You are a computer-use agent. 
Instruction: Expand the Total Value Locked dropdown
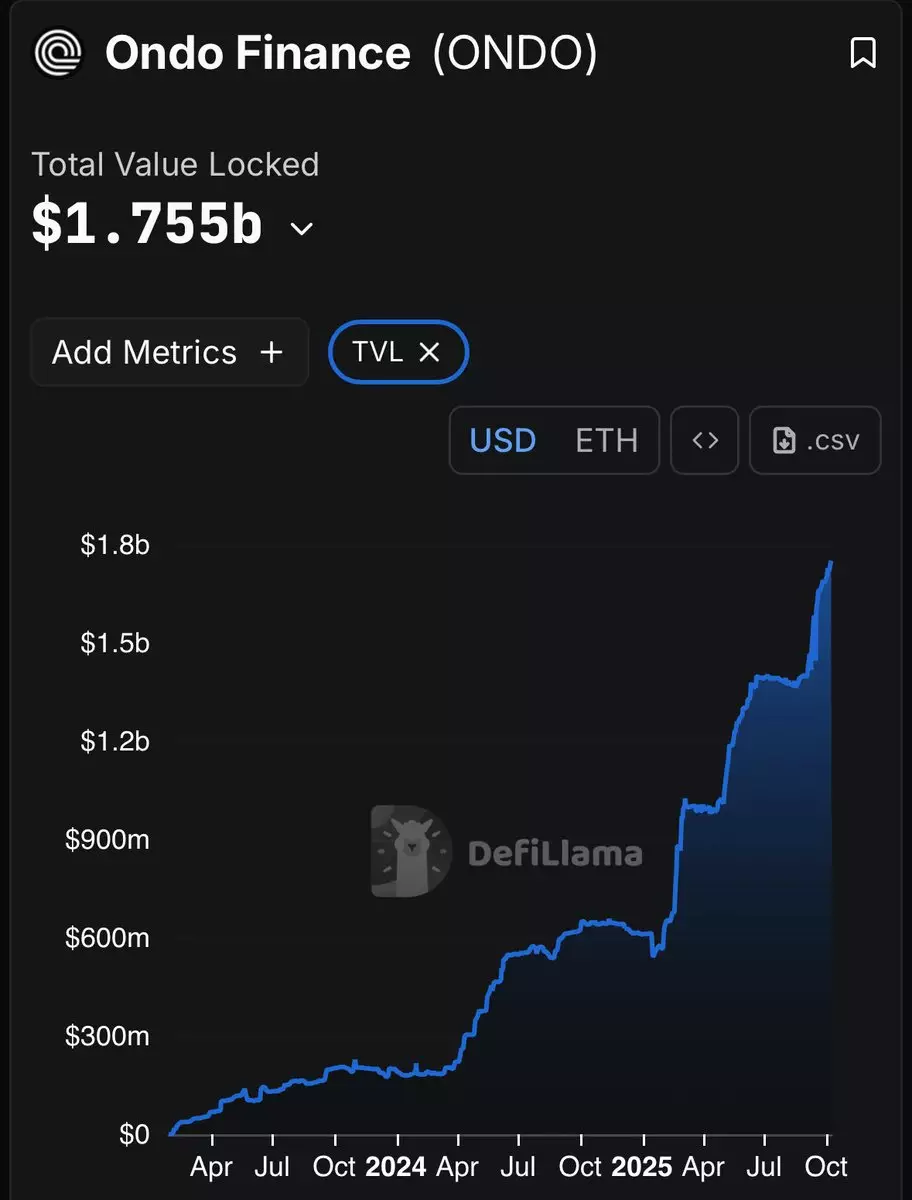pos(301,228)
